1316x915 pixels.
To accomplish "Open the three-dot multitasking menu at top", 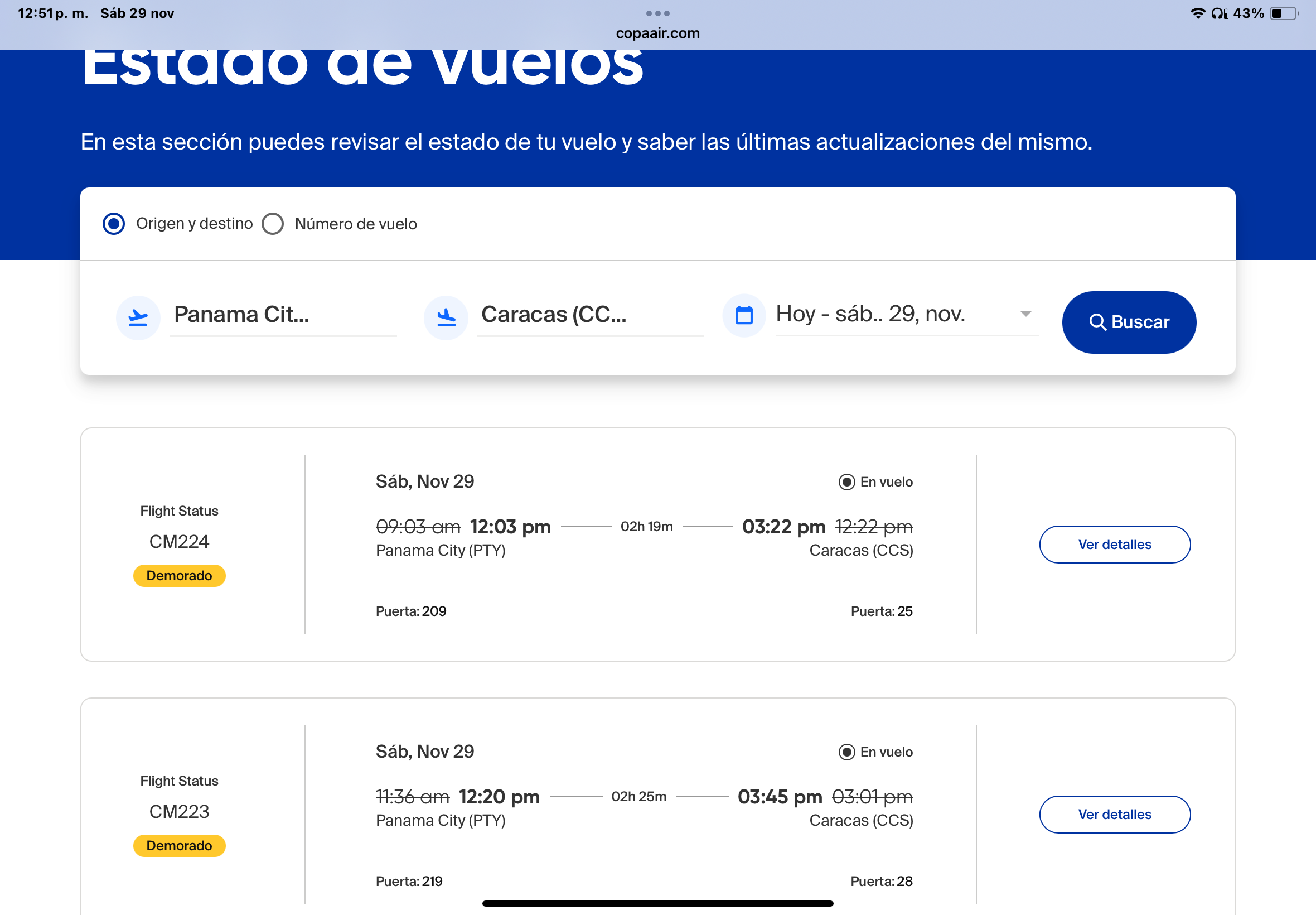I will (657, 13).
